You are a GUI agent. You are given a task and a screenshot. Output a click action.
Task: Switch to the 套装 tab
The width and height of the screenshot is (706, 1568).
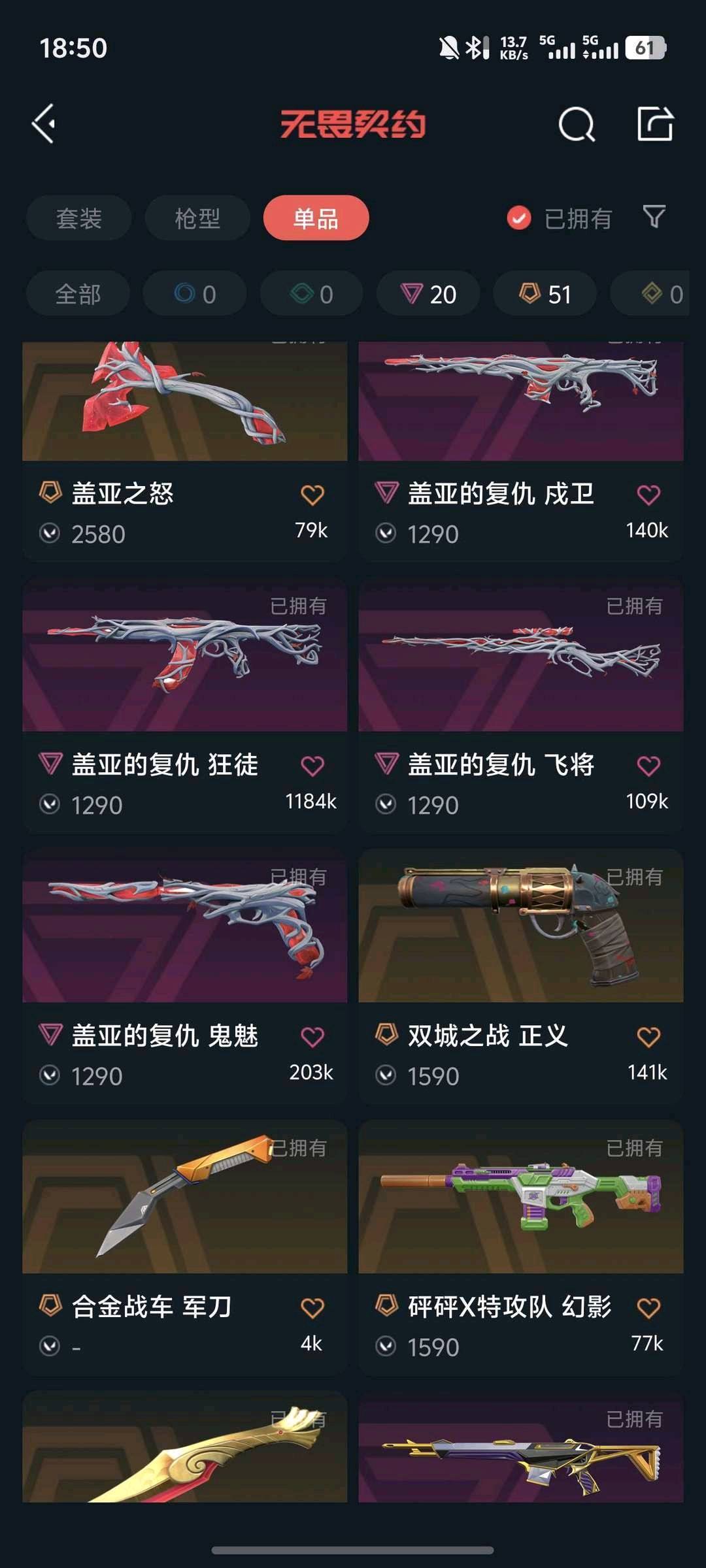pos(78,218)
